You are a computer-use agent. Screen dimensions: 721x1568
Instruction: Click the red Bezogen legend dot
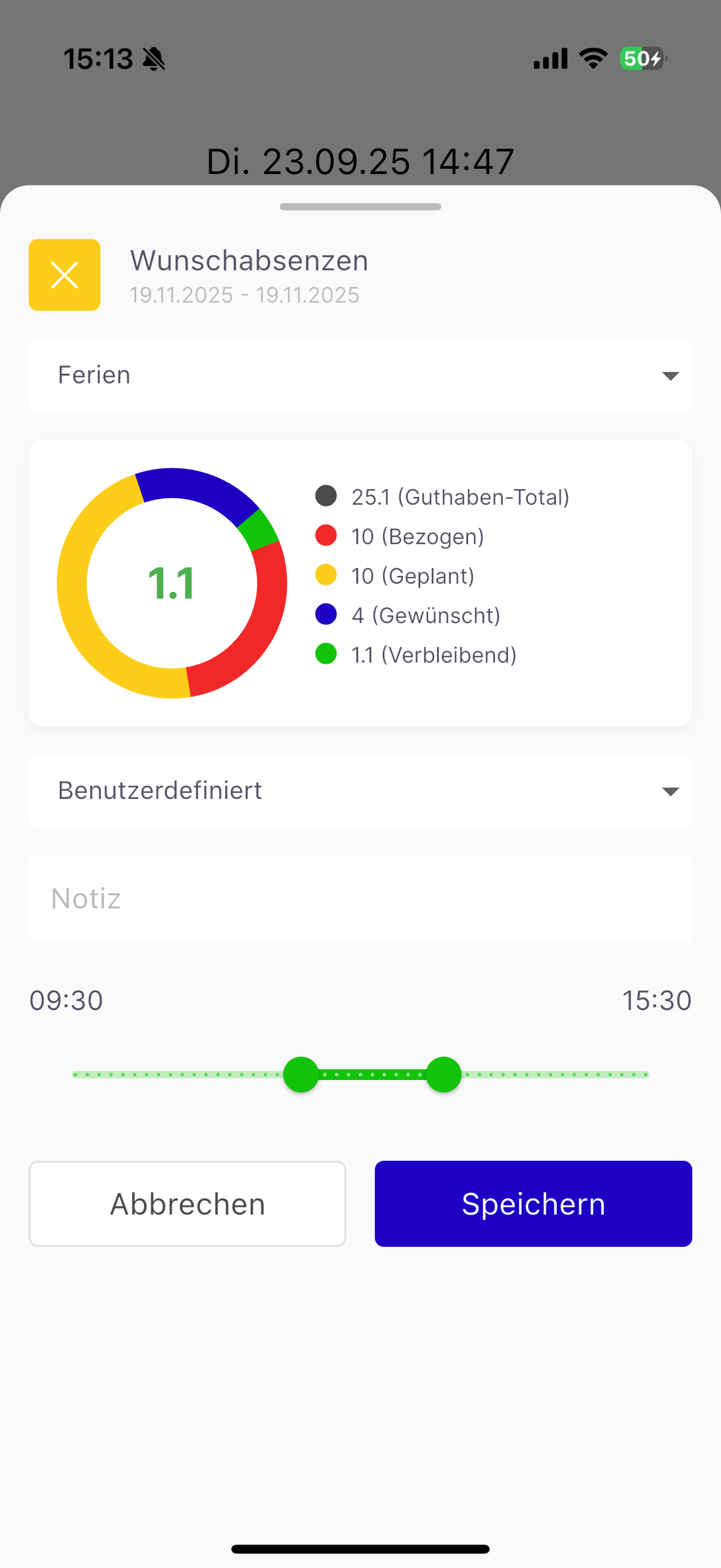pos(326,536)
